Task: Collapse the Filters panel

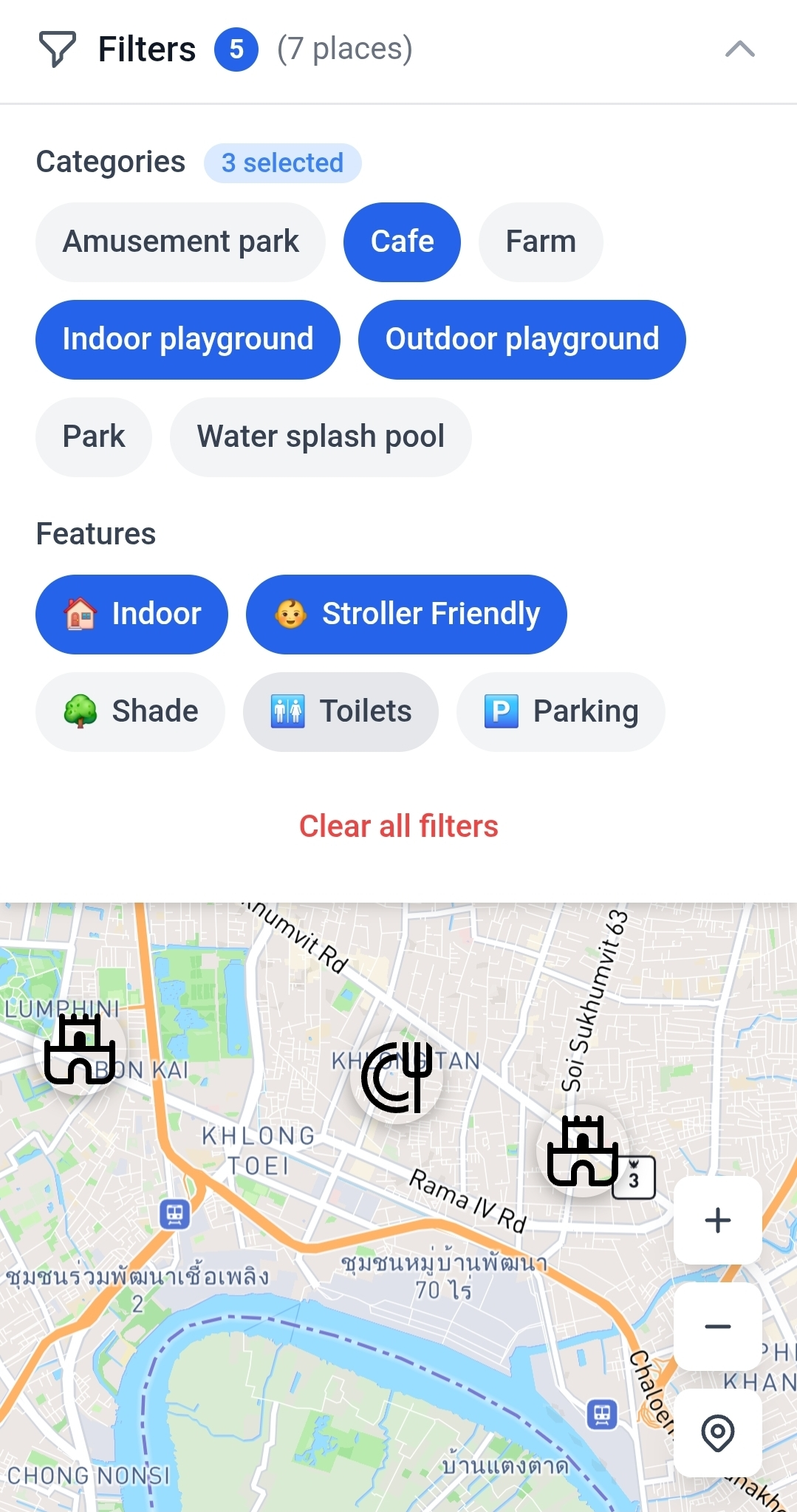Action: point(739,49)
